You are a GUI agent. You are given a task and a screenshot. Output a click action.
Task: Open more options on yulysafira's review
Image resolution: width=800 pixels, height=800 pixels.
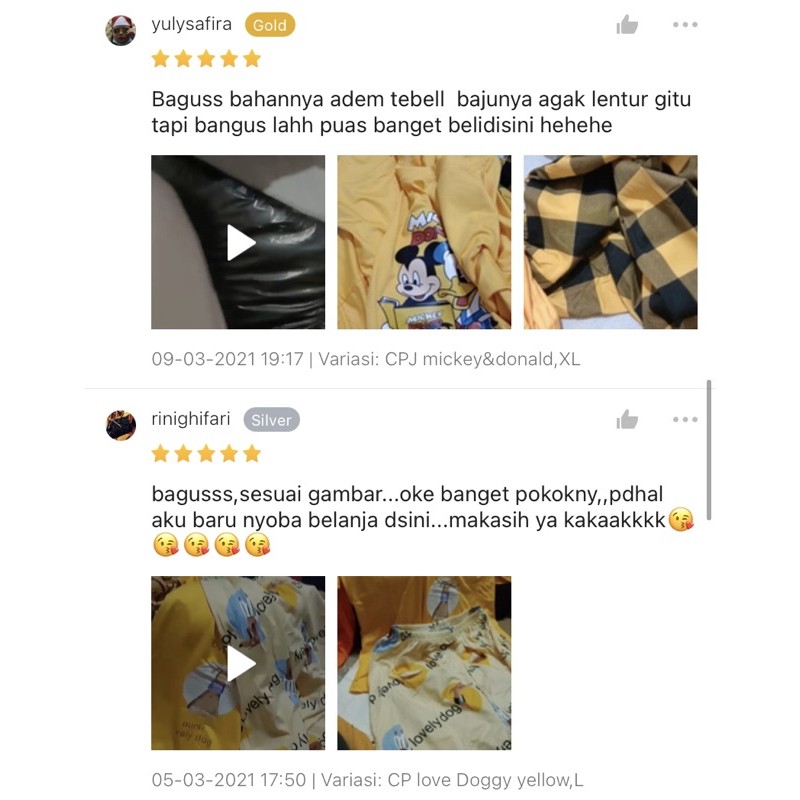(685, 24)
